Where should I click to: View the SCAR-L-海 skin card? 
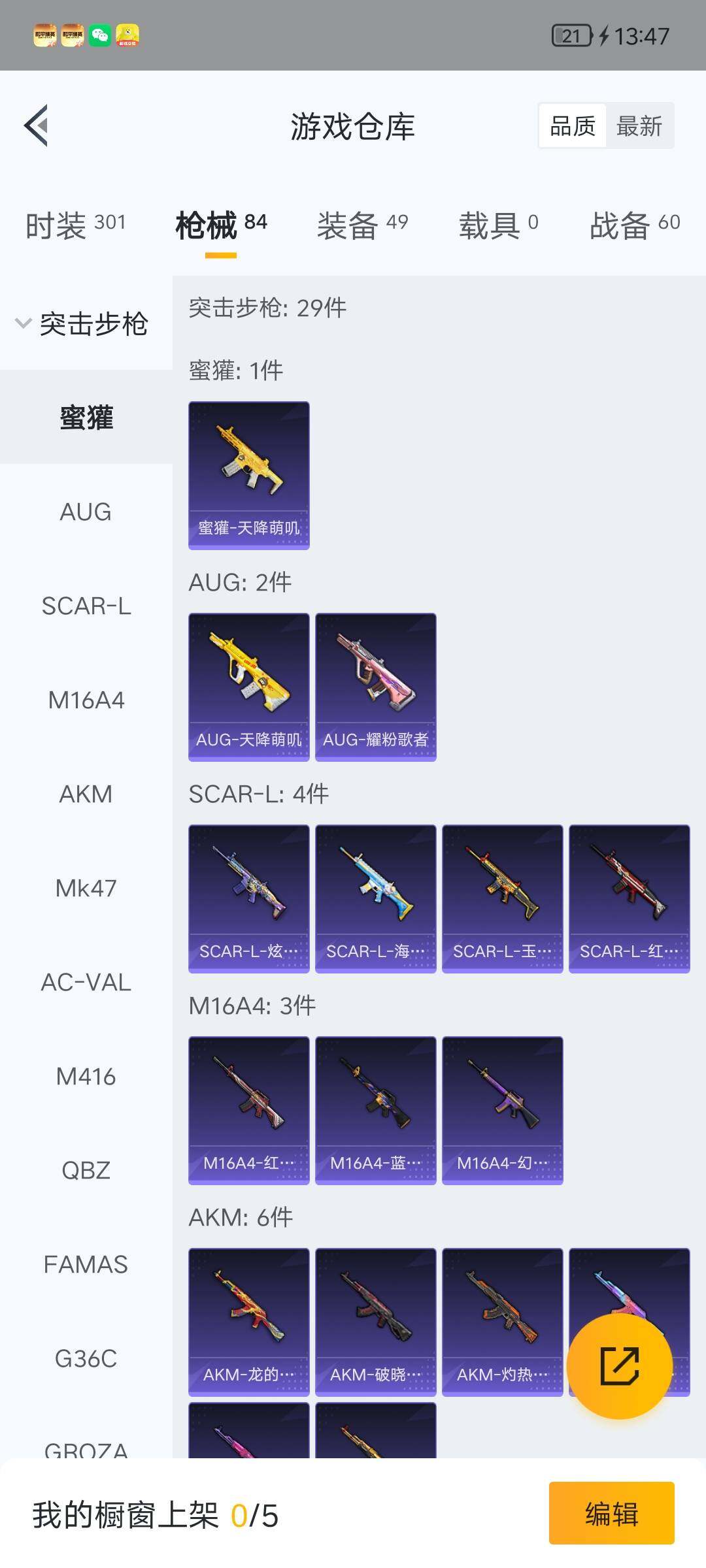[x=375, y=898]
